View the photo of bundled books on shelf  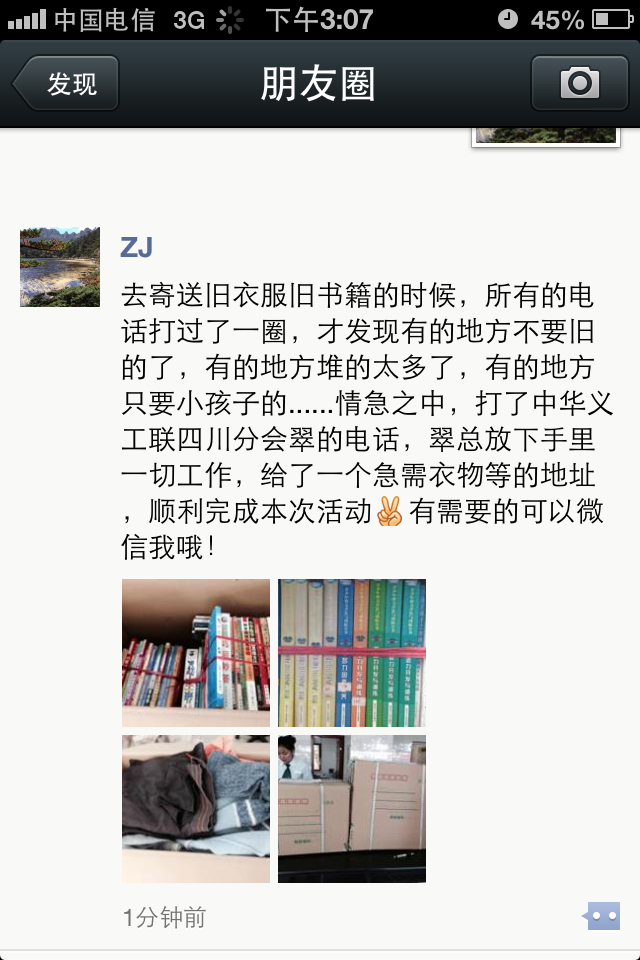[196, 652]
